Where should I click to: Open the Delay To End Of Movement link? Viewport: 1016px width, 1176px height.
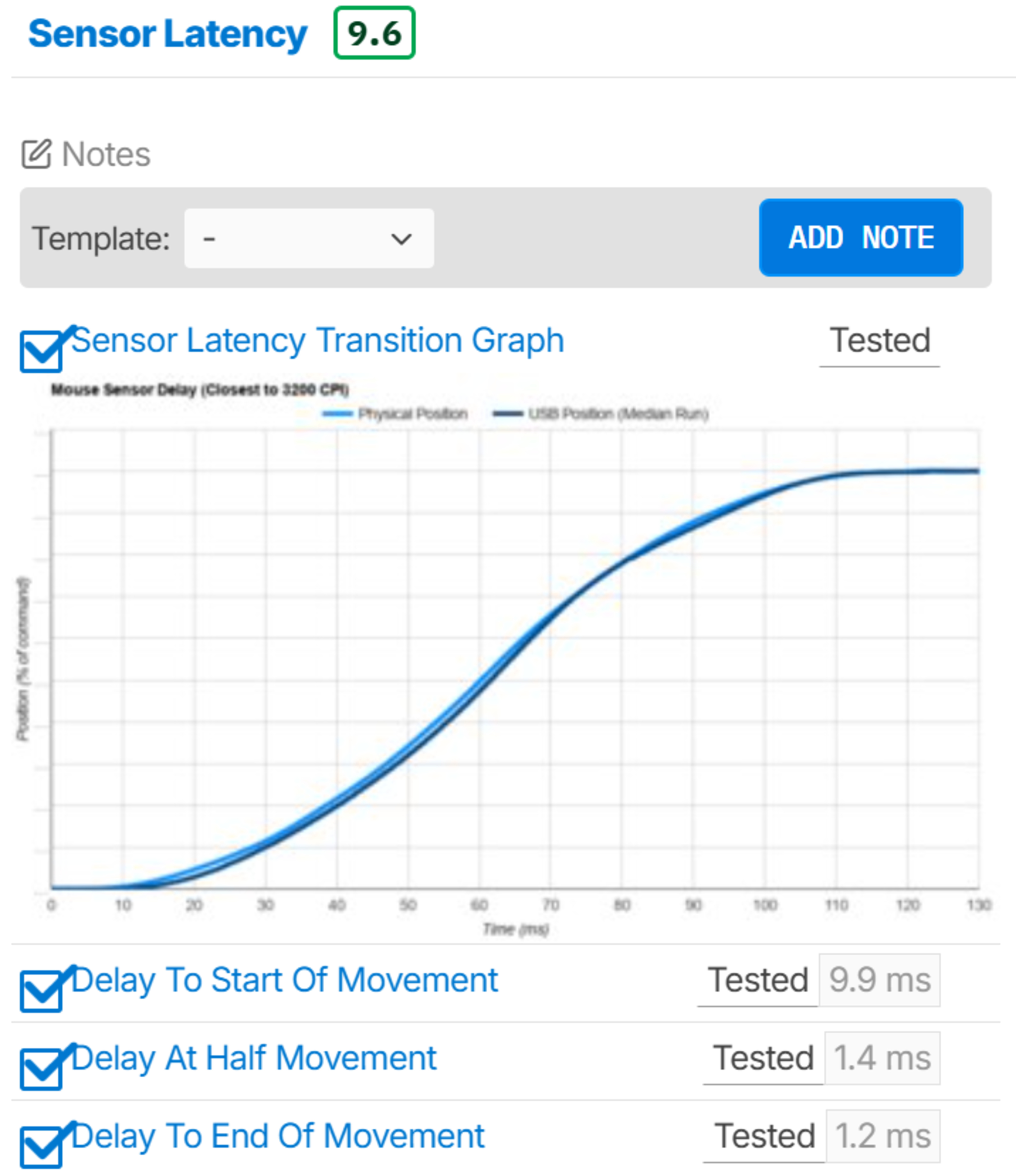pyautogui.click(x=278, y=1136)
